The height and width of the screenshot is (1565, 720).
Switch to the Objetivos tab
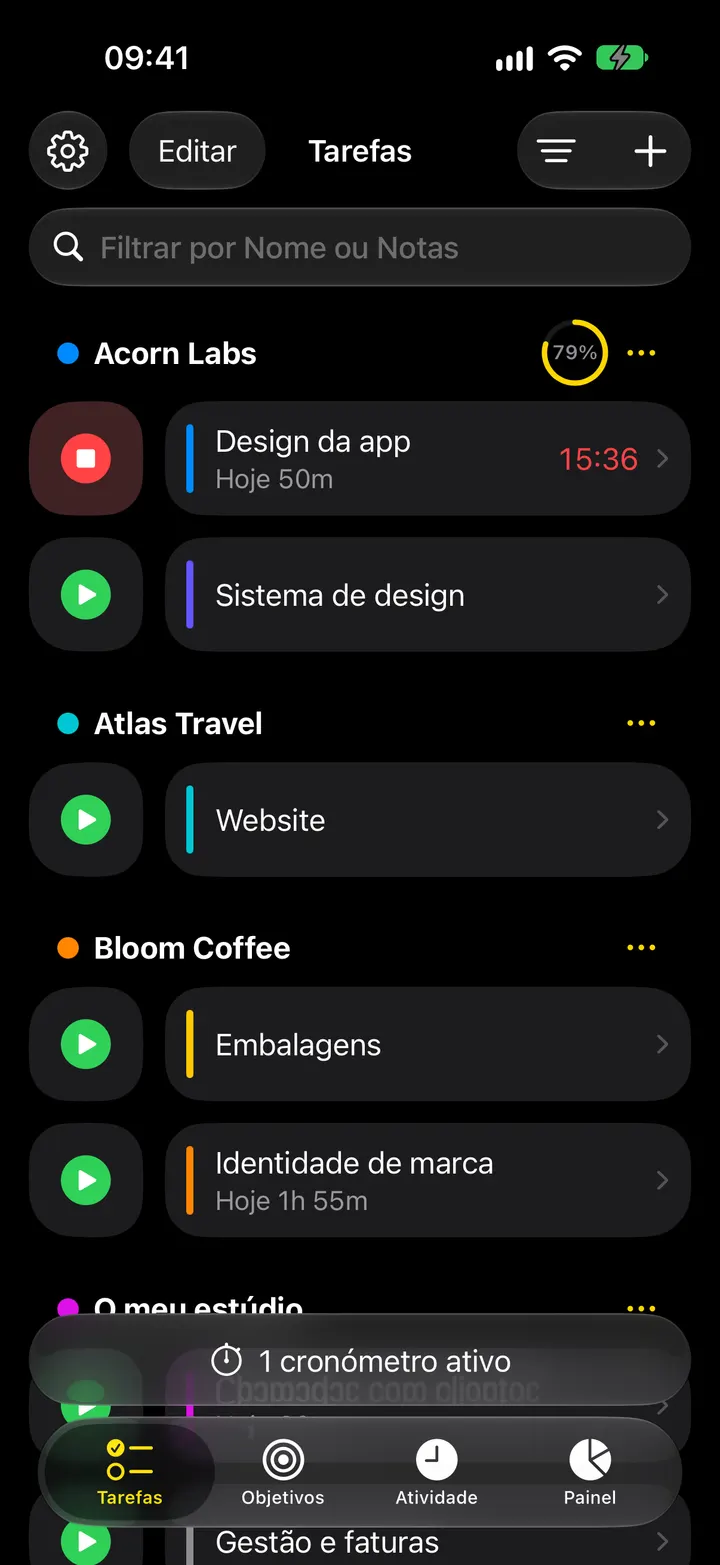[283, 1473]
